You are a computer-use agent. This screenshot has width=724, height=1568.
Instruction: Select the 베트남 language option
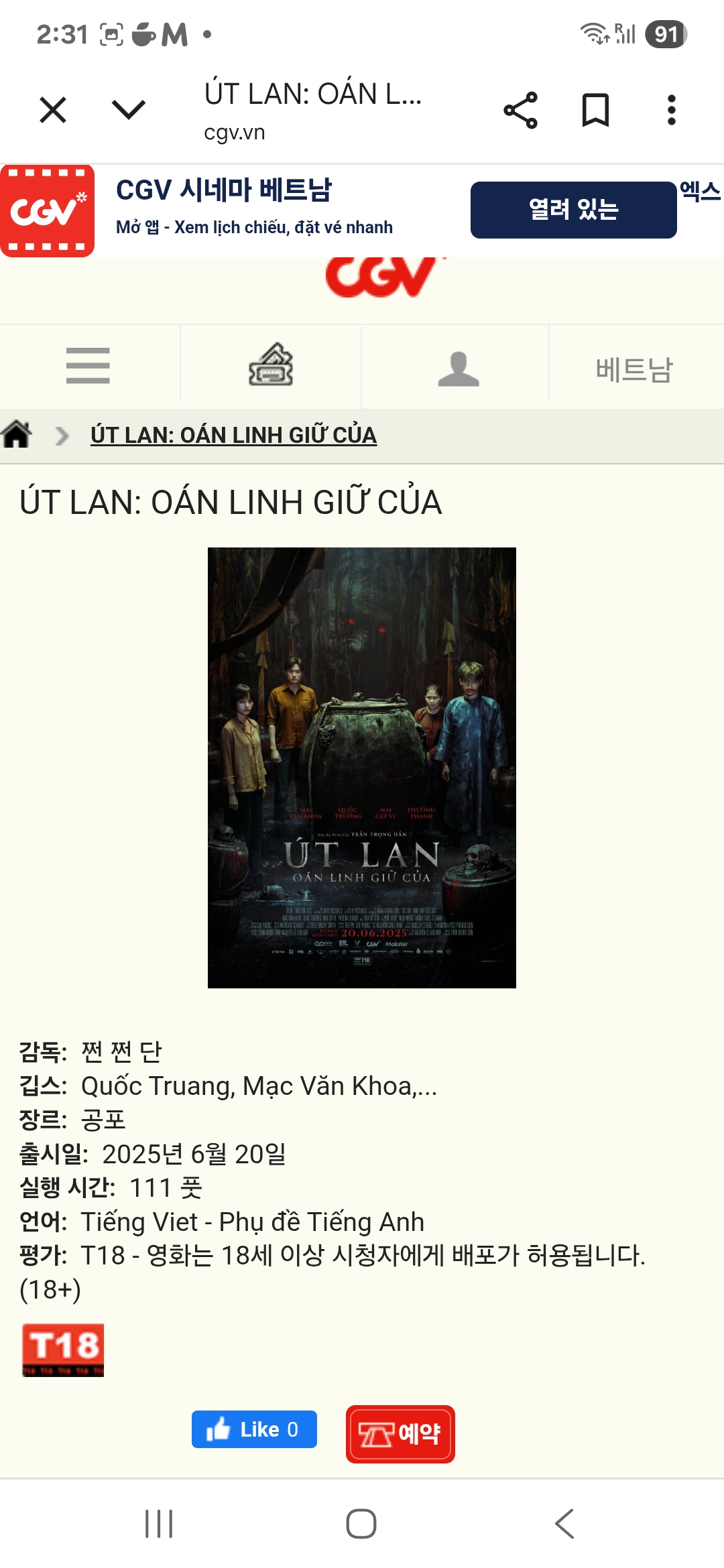click(633, 369)
